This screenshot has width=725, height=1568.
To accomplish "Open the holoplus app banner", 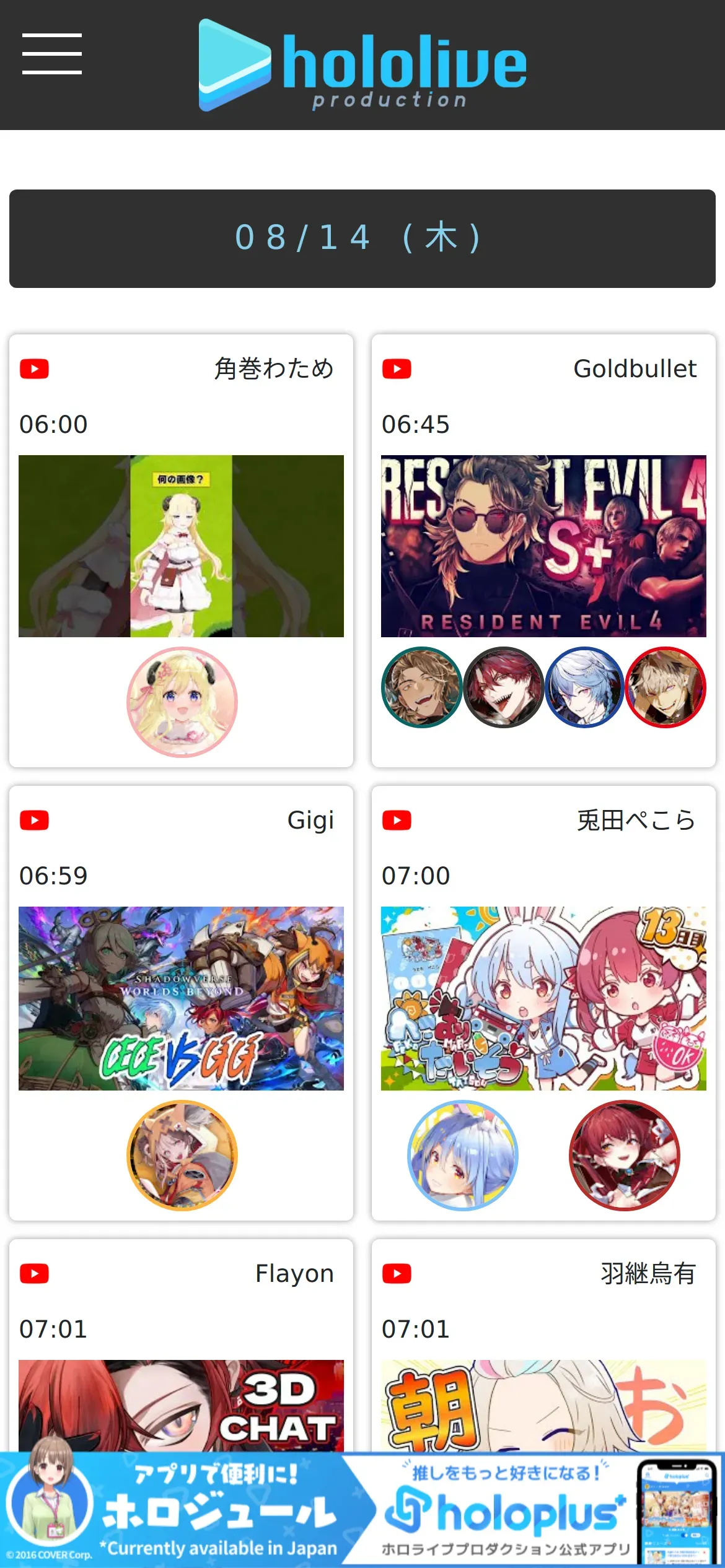I will [x=362, y=1510].
